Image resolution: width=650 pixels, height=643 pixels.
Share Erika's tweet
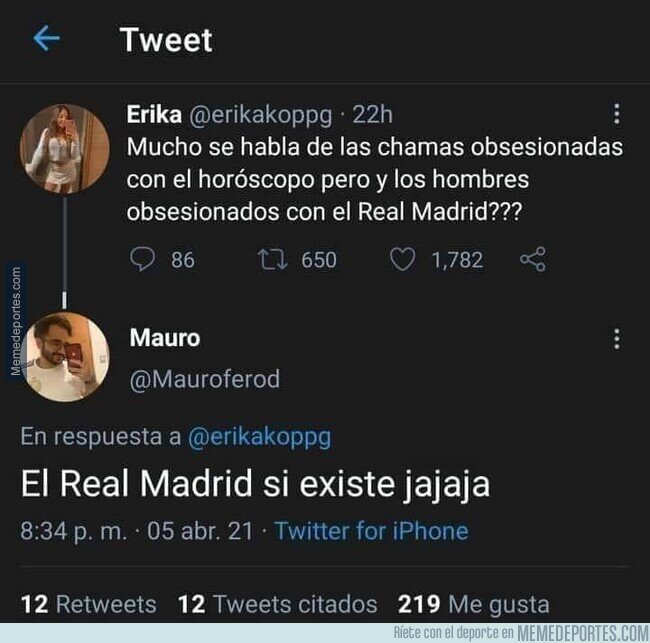click(x=532, y=260)
